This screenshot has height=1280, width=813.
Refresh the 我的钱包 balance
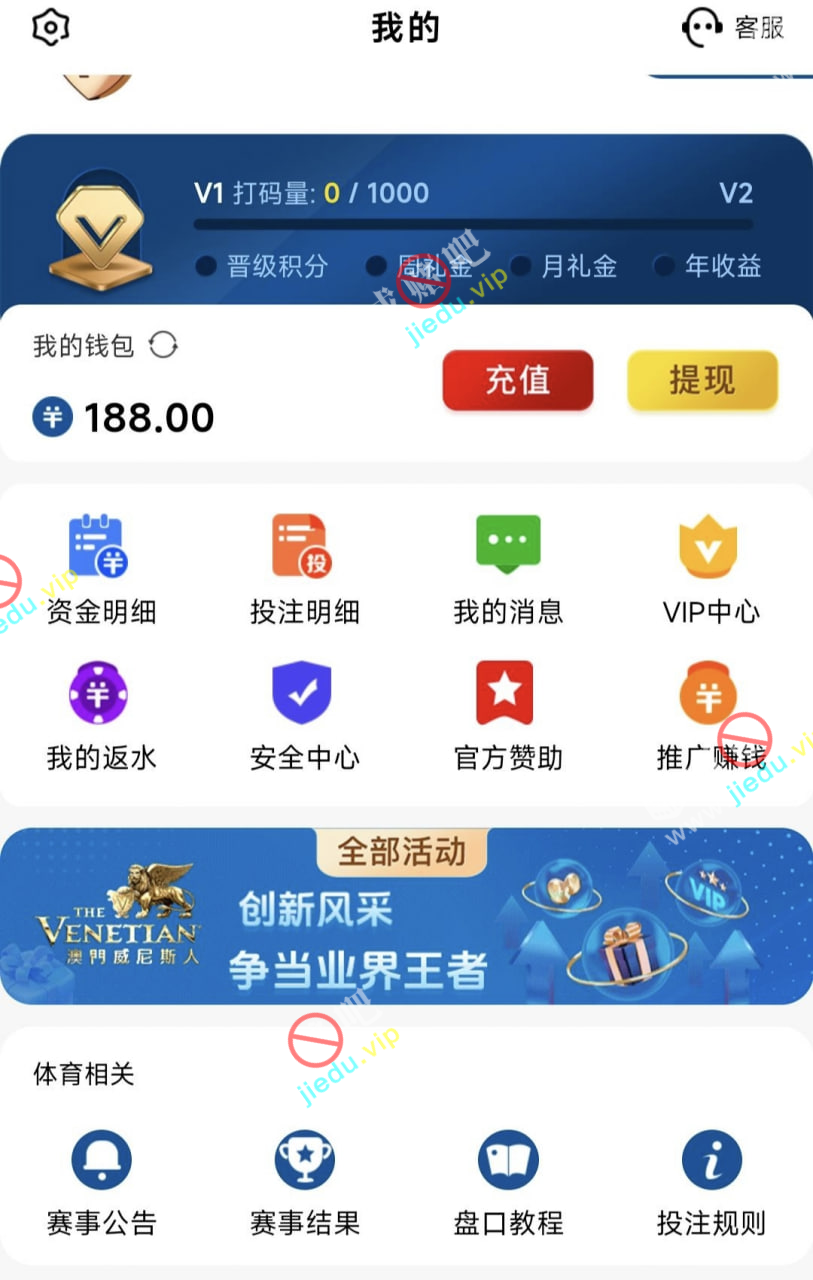[163, 346]
